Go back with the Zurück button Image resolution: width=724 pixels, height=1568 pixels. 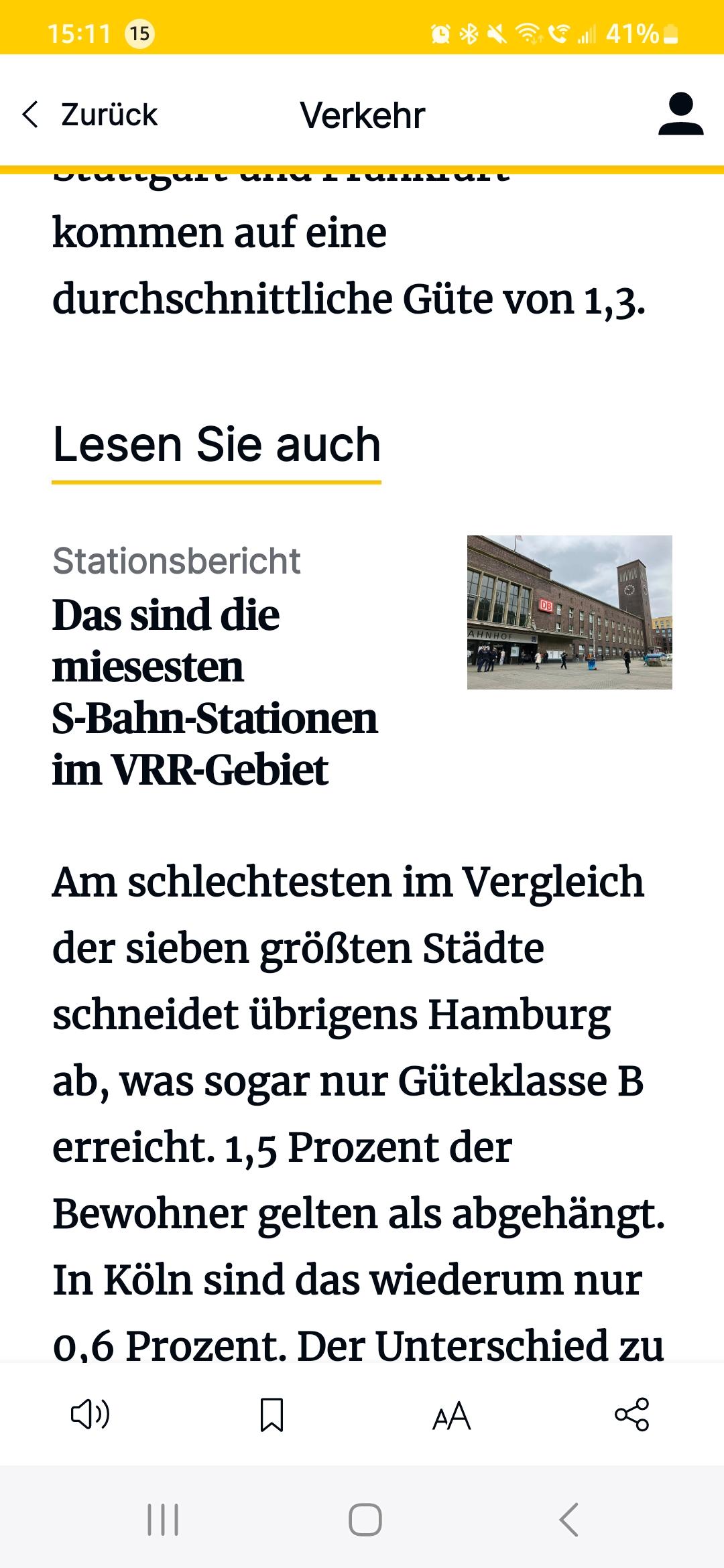click(90, 115)
